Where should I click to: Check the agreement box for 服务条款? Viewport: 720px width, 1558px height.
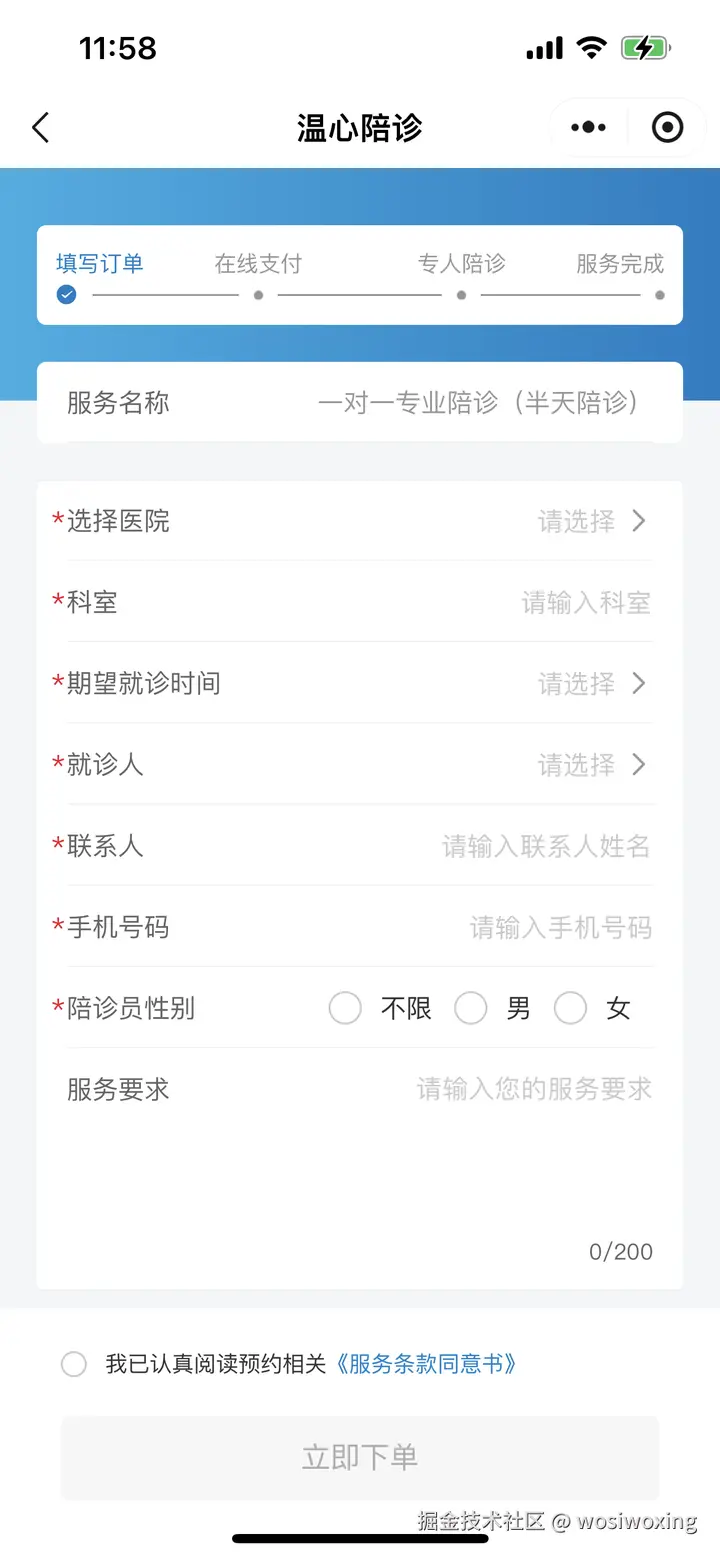[74, 1364]
